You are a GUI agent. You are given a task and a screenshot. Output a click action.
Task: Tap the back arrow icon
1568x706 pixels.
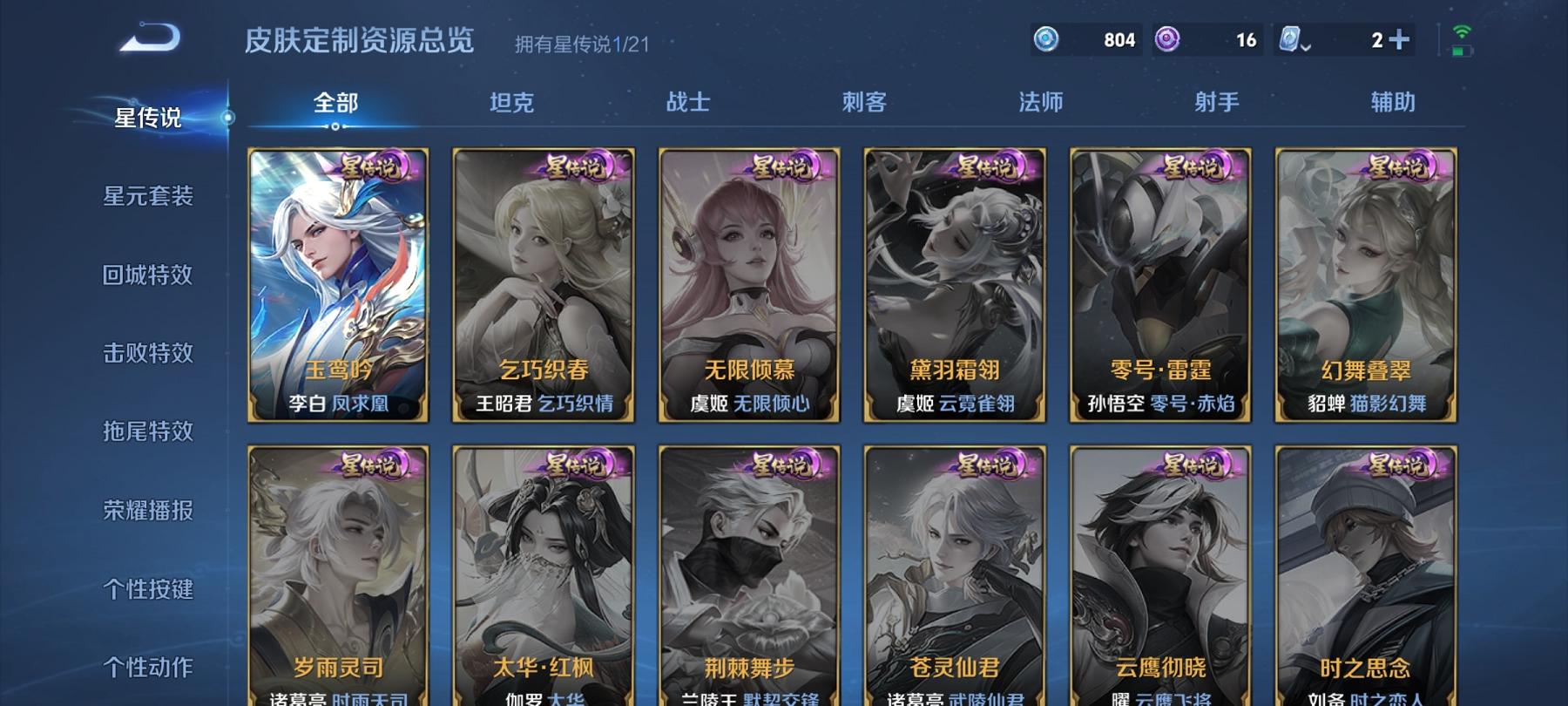point(150,37)
